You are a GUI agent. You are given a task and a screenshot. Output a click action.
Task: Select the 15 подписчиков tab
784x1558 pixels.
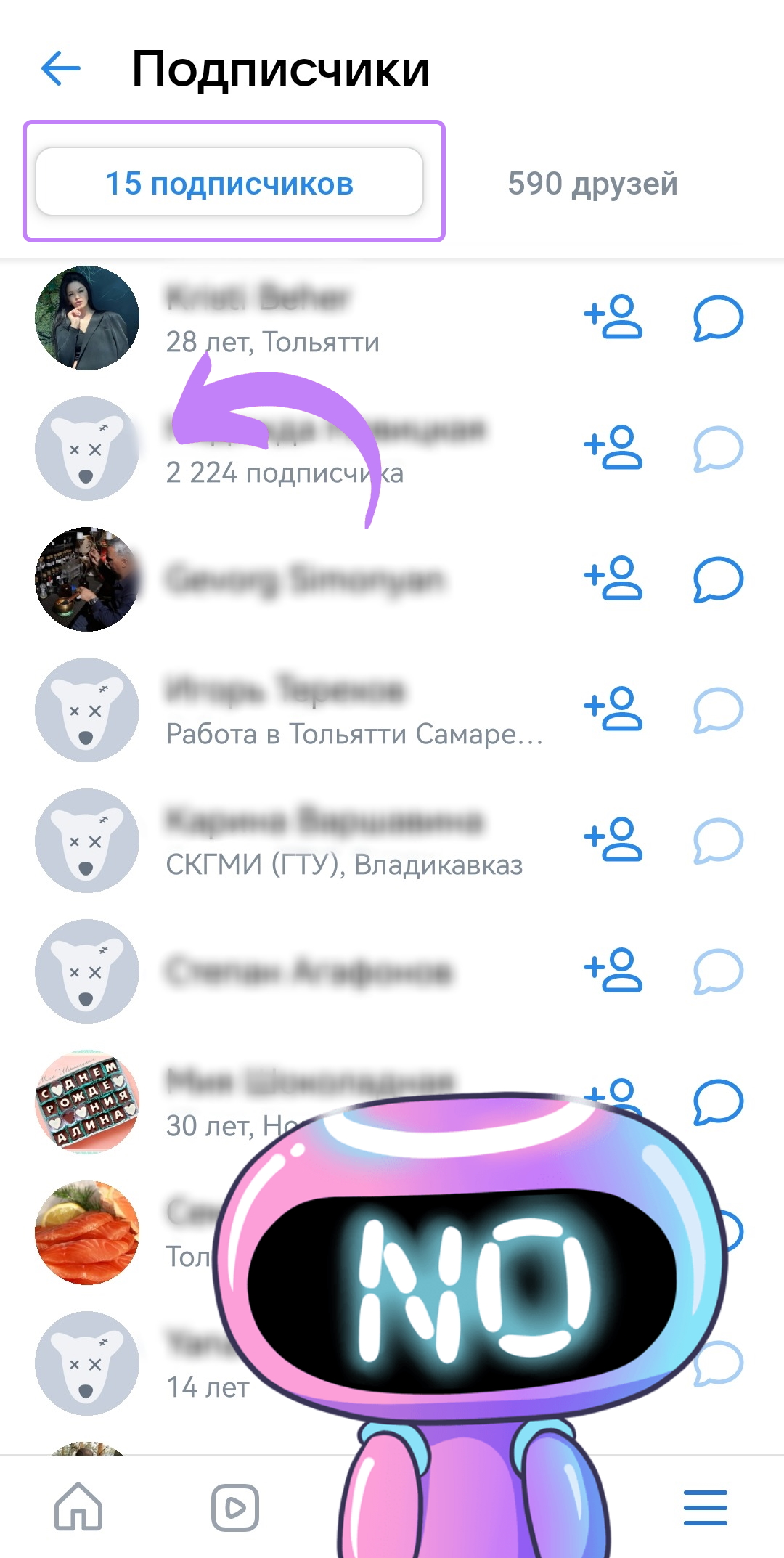(229, 183)
